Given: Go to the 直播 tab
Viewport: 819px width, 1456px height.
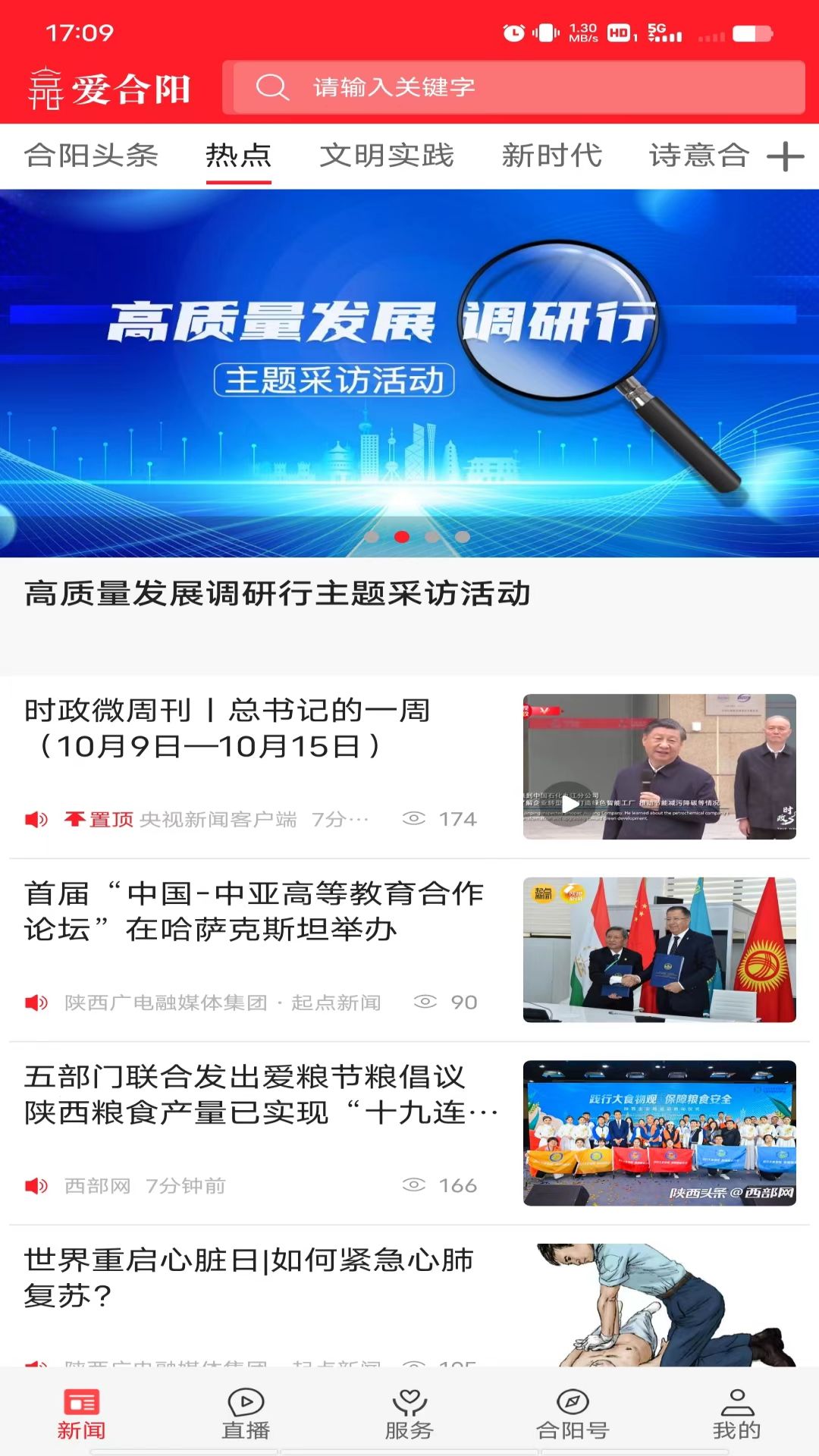Looking at the screenshot, I should pyautogui.click(x=246, y=1414).
